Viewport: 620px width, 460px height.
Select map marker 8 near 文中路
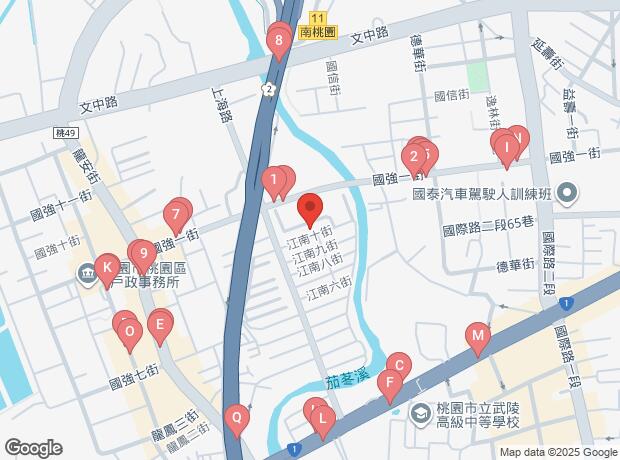coord(279,41)
